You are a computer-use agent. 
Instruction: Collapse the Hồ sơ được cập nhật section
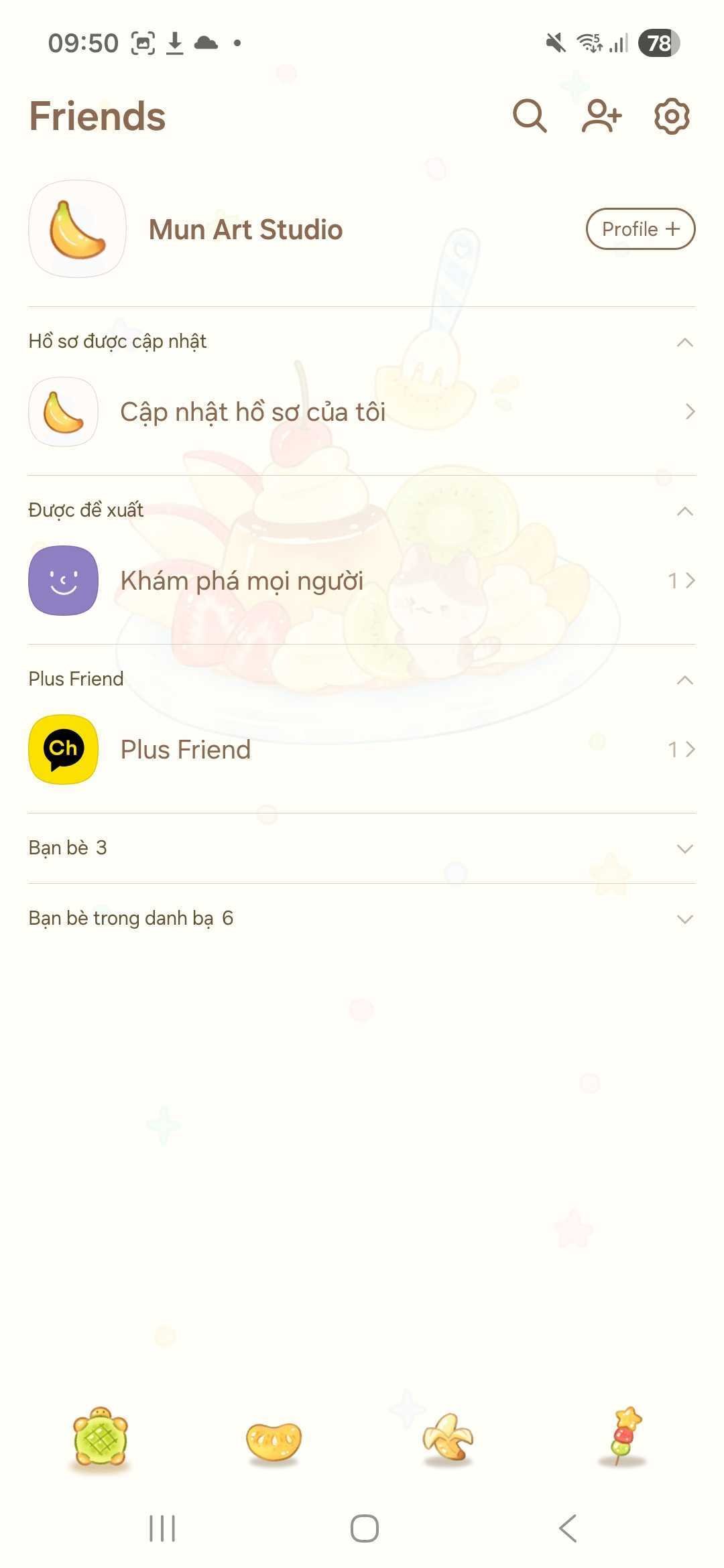click(x=684, y=342)
